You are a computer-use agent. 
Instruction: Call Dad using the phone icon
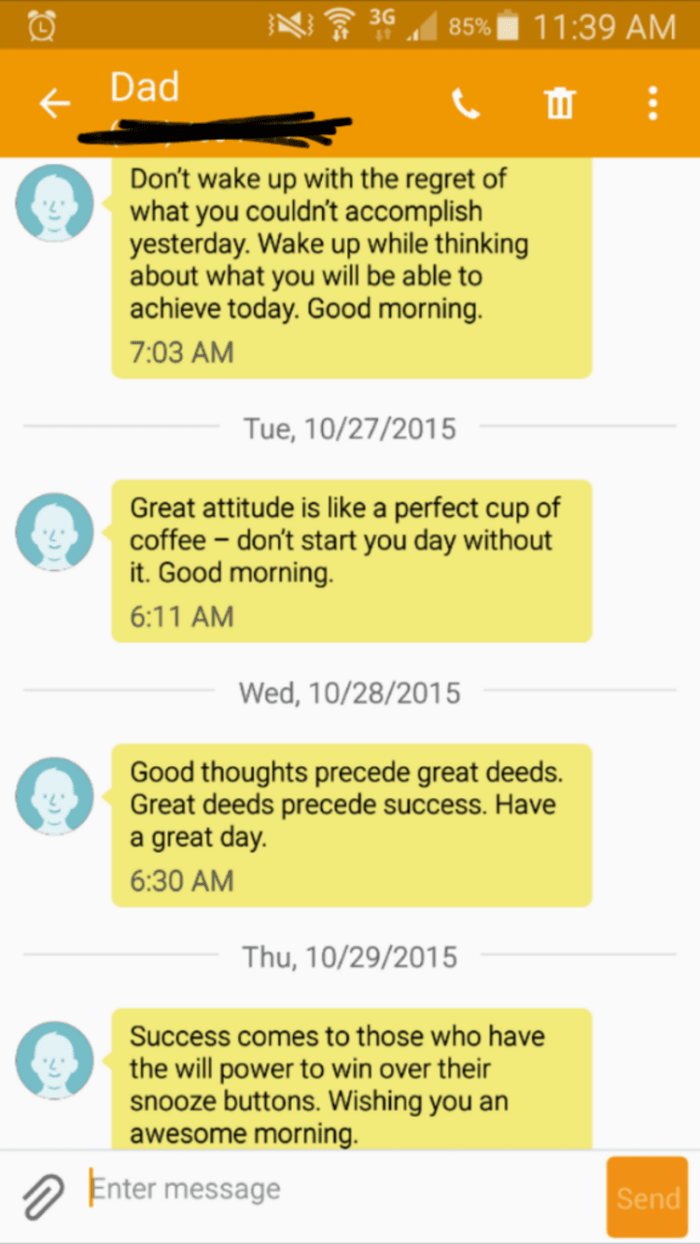tap(465, 103)
